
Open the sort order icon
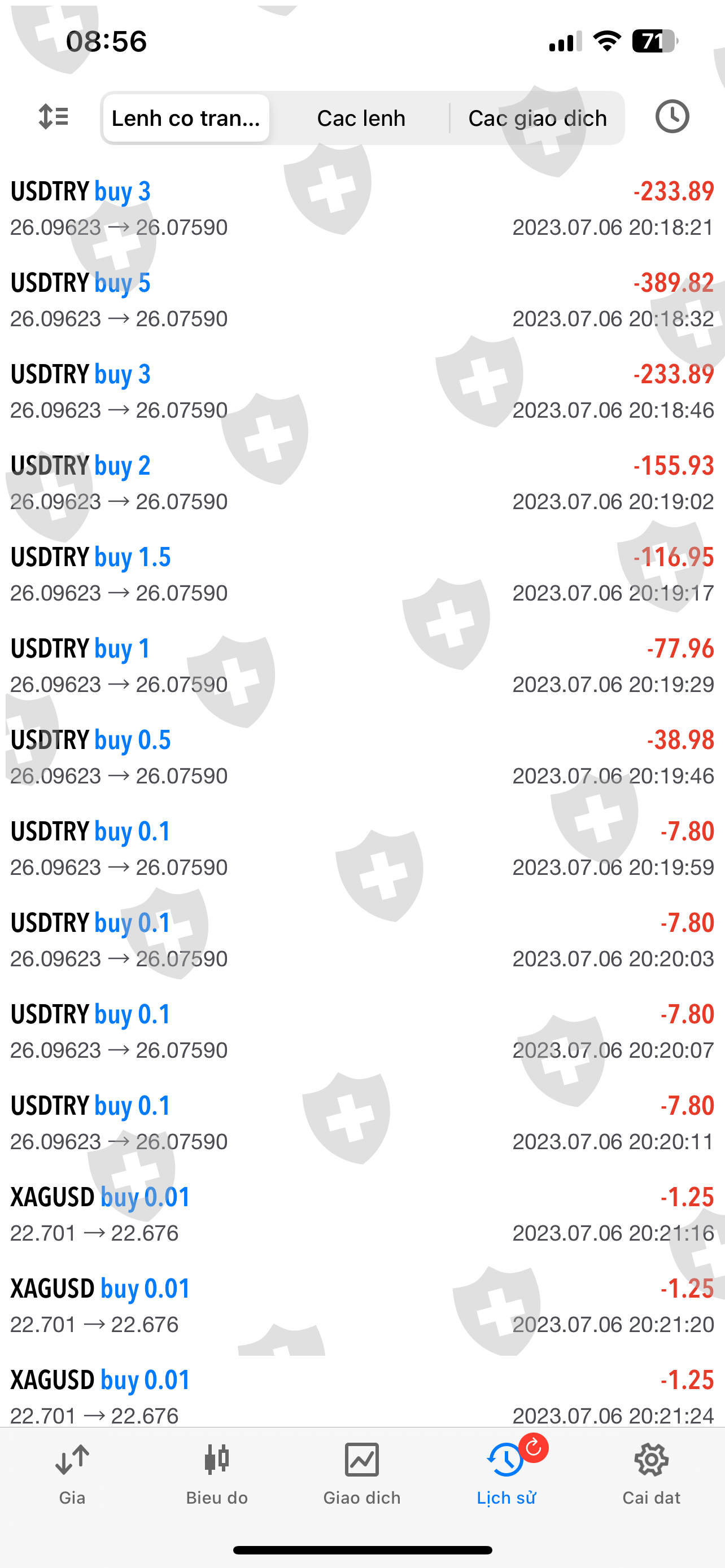click(x=54, y=117)
